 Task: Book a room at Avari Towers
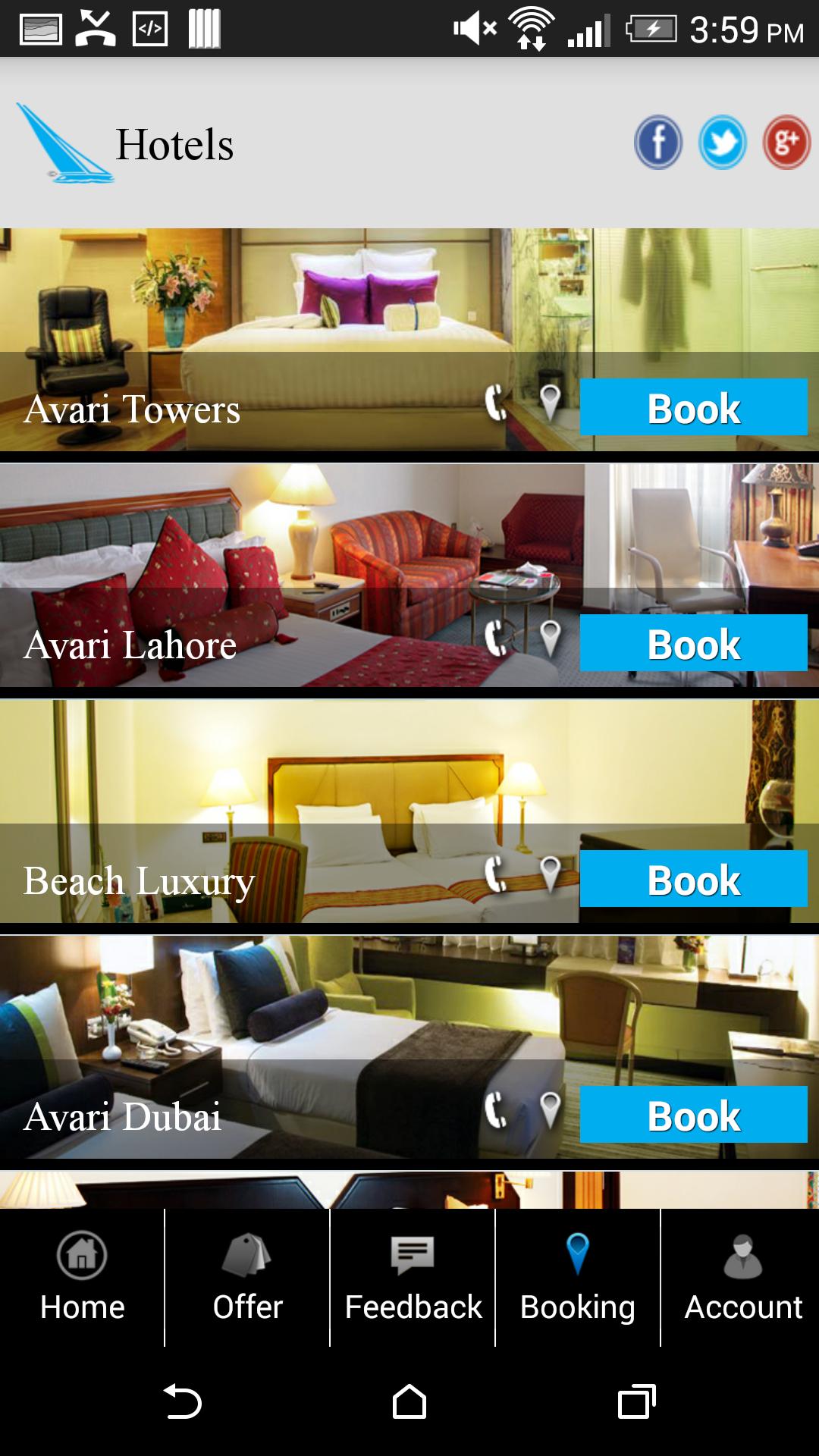(693, 408)
